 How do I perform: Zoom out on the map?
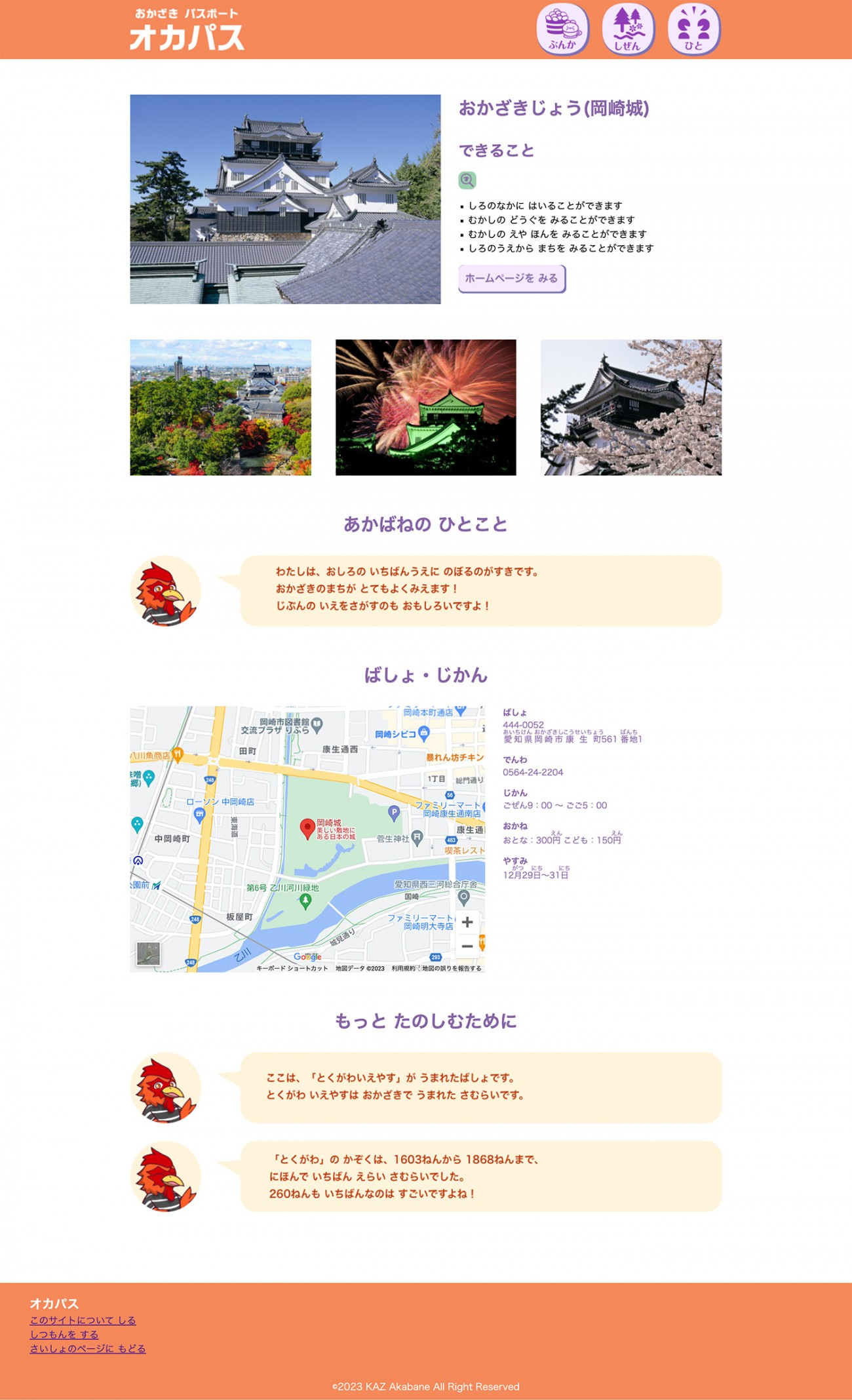467,946
